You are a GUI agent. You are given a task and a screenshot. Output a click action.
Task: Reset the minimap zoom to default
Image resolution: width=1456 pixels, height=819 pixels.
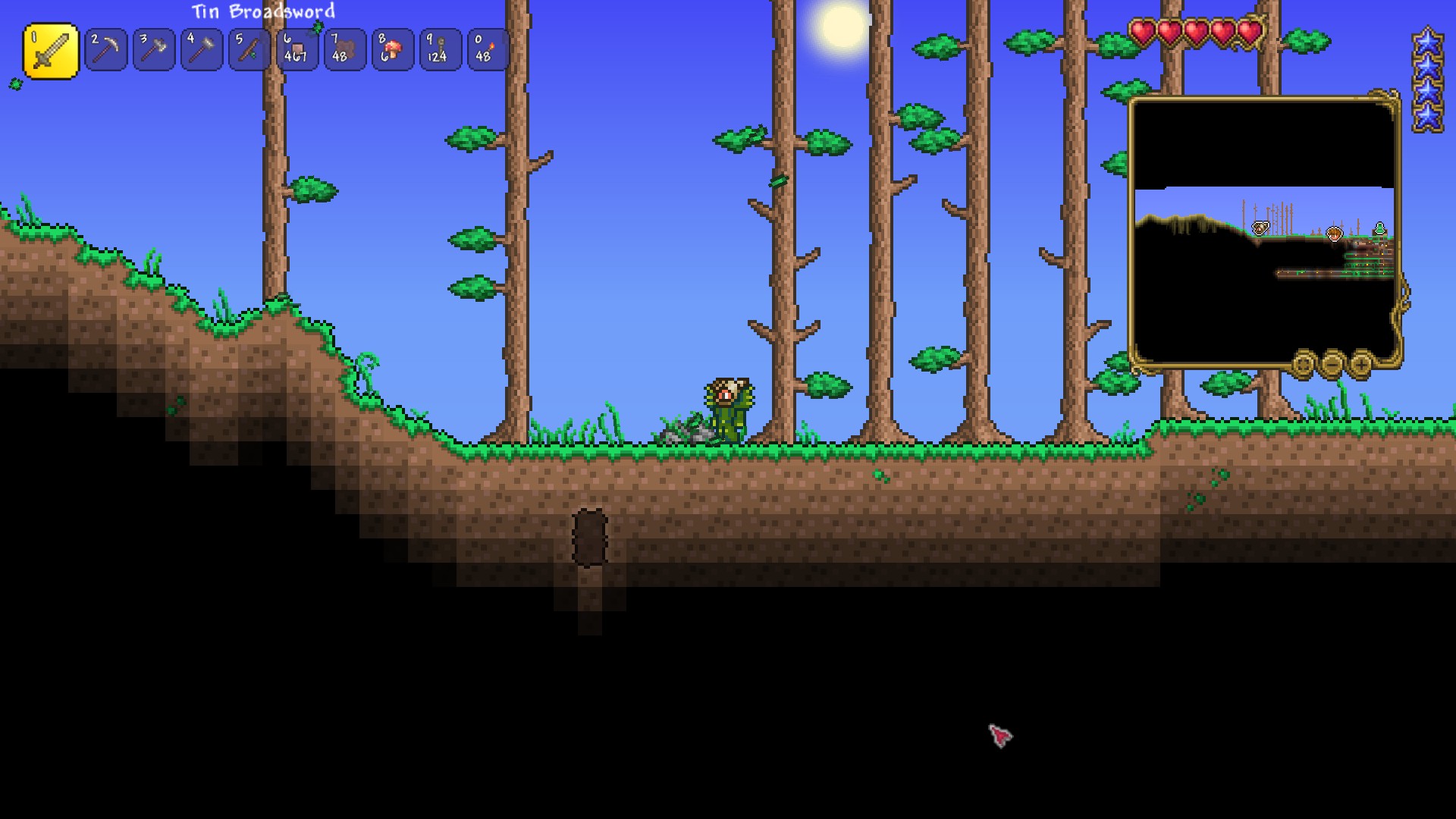(x=1304, y=365)
